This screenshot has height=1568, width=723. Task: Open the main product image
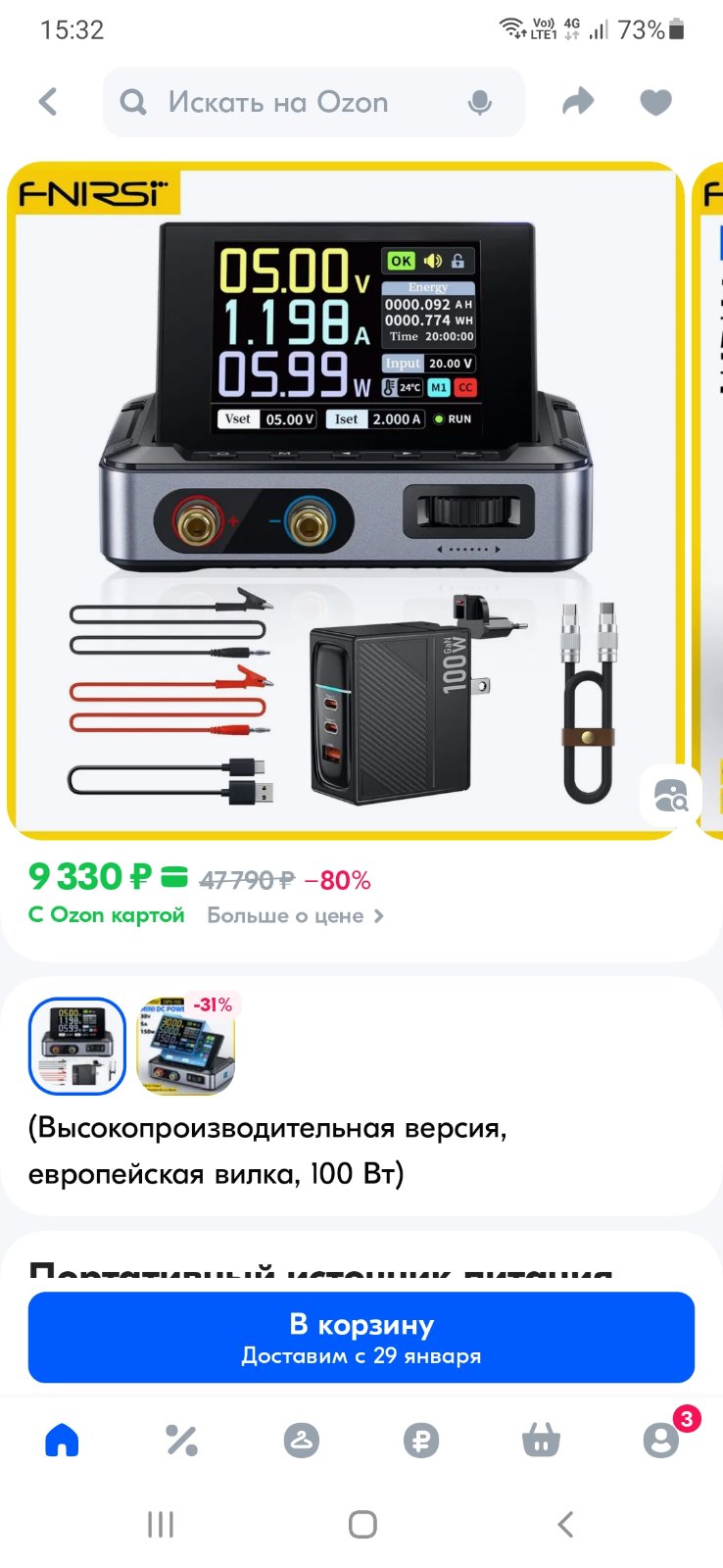click(346, 501)
